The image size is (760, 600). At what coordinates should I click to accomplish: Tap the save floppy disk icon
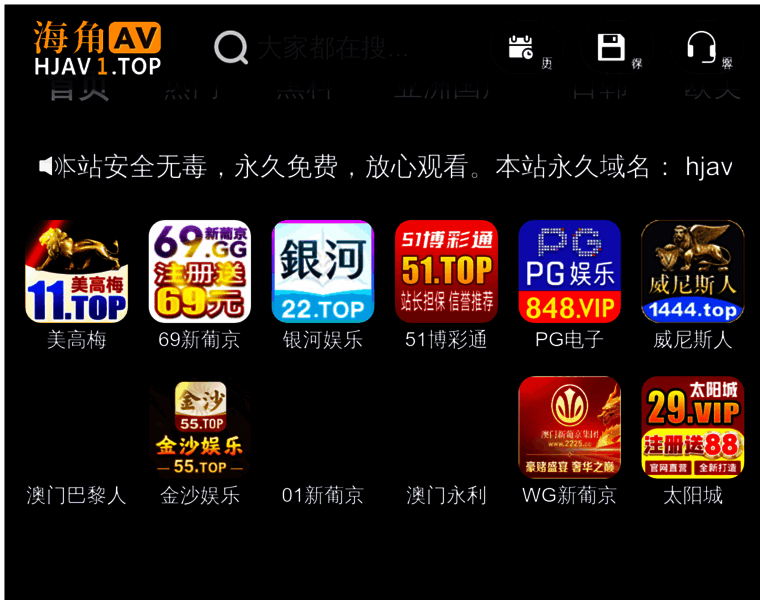coord(611,47)
